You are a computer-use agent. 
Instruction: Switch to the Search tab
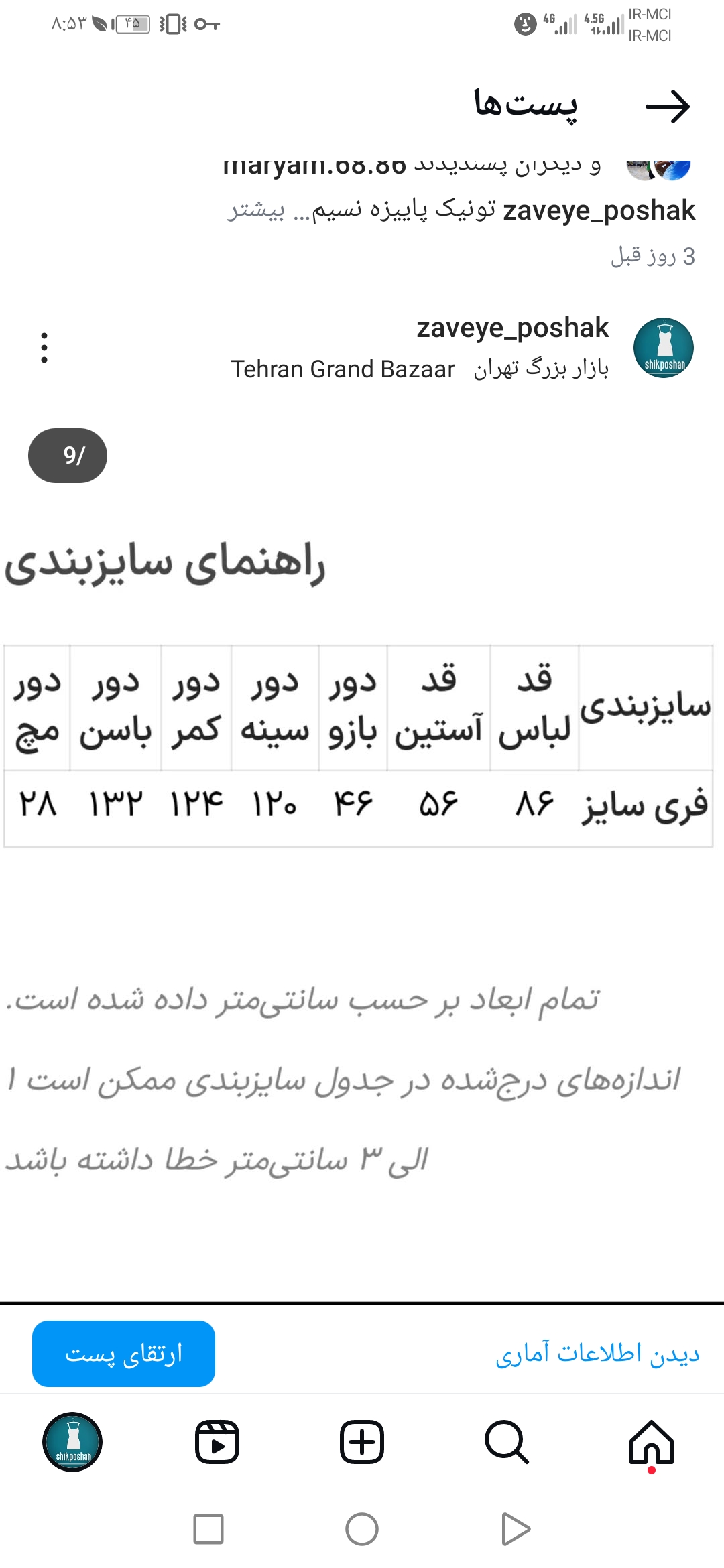pos(506,1442)
